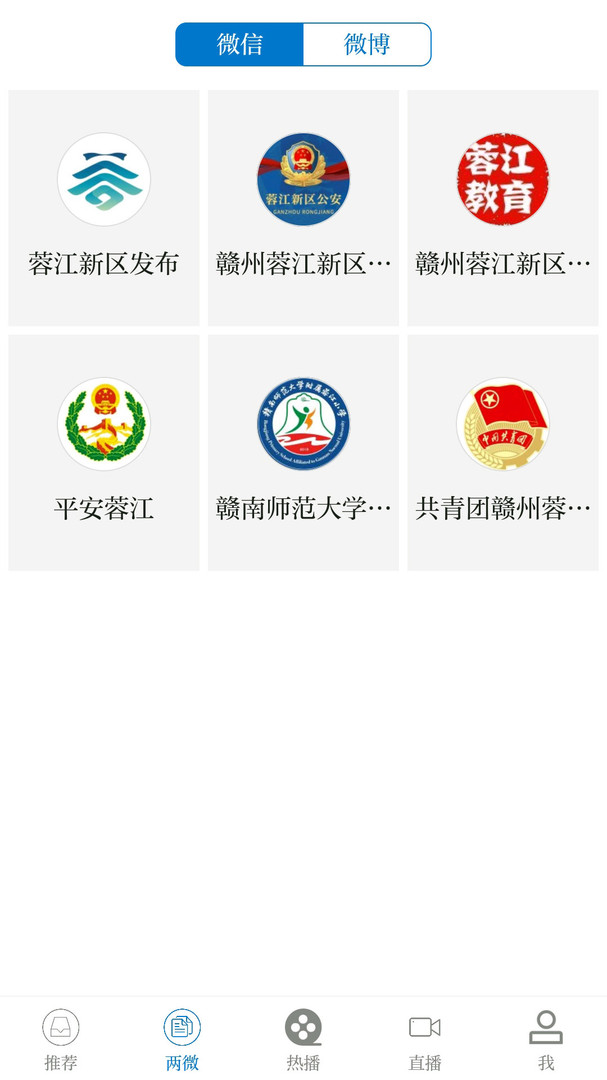Image resolution: width=607 pixels, height=1080 pixels.
Task: Open the 我 profile tab
Action: click(546, 1039)
